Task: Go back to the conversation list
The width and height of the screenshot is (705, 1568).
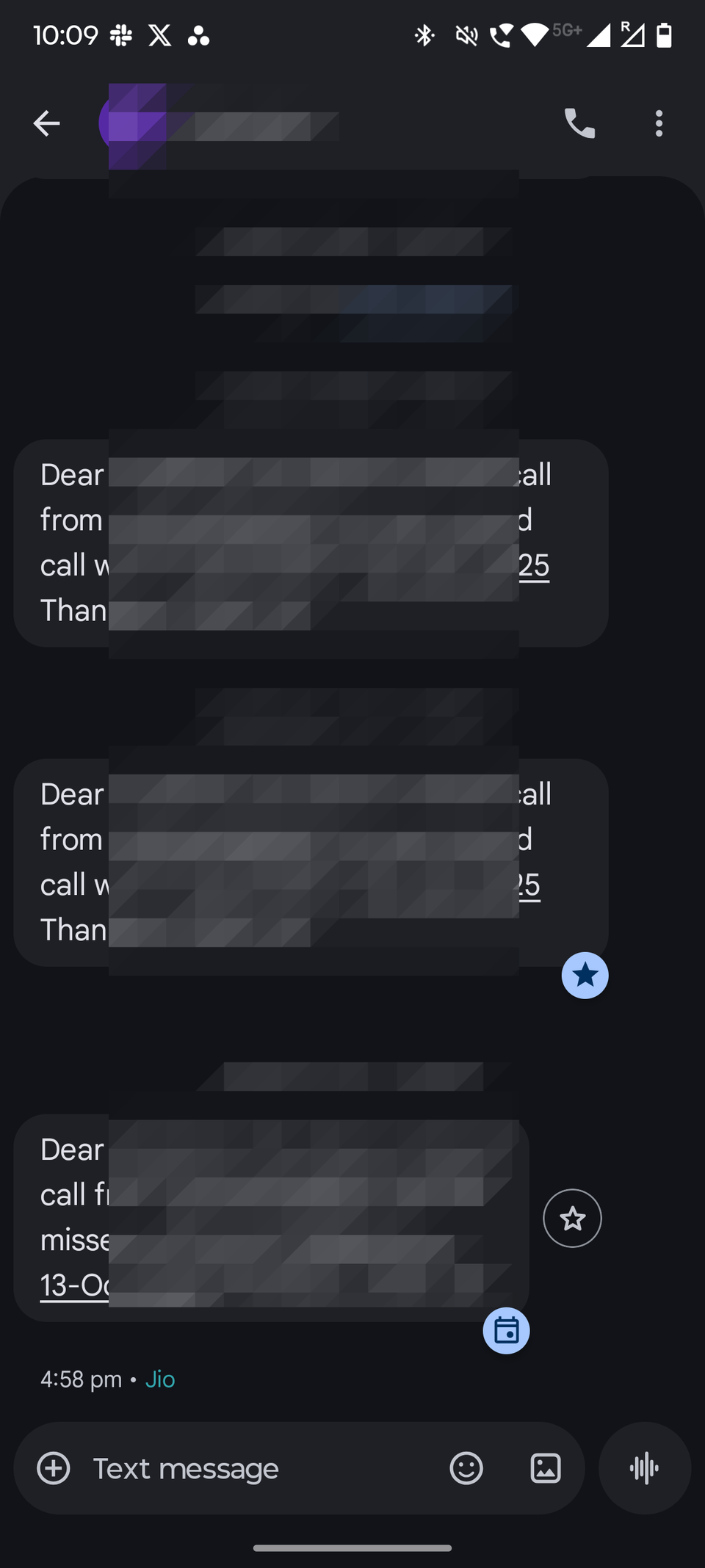Action: [46, 123]
